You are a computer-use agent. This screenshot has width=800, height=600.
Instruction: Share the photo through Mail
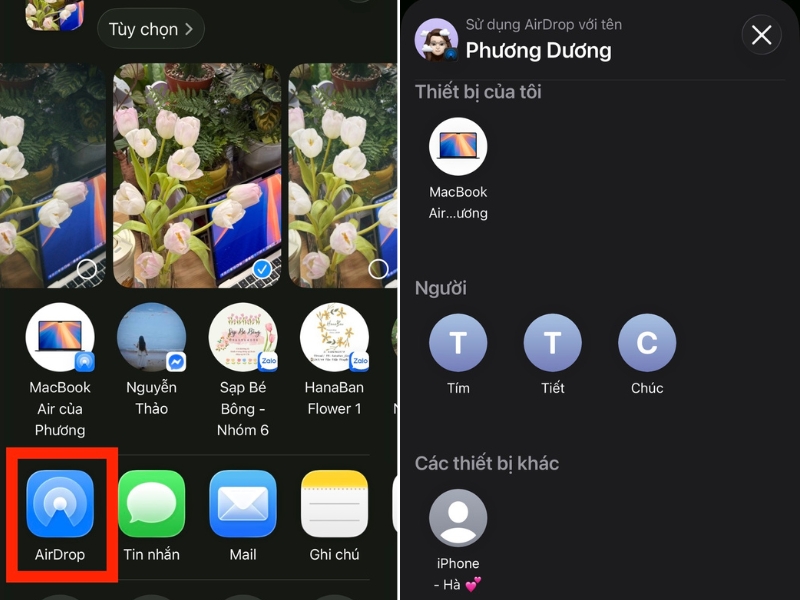(x=243, y=504)
